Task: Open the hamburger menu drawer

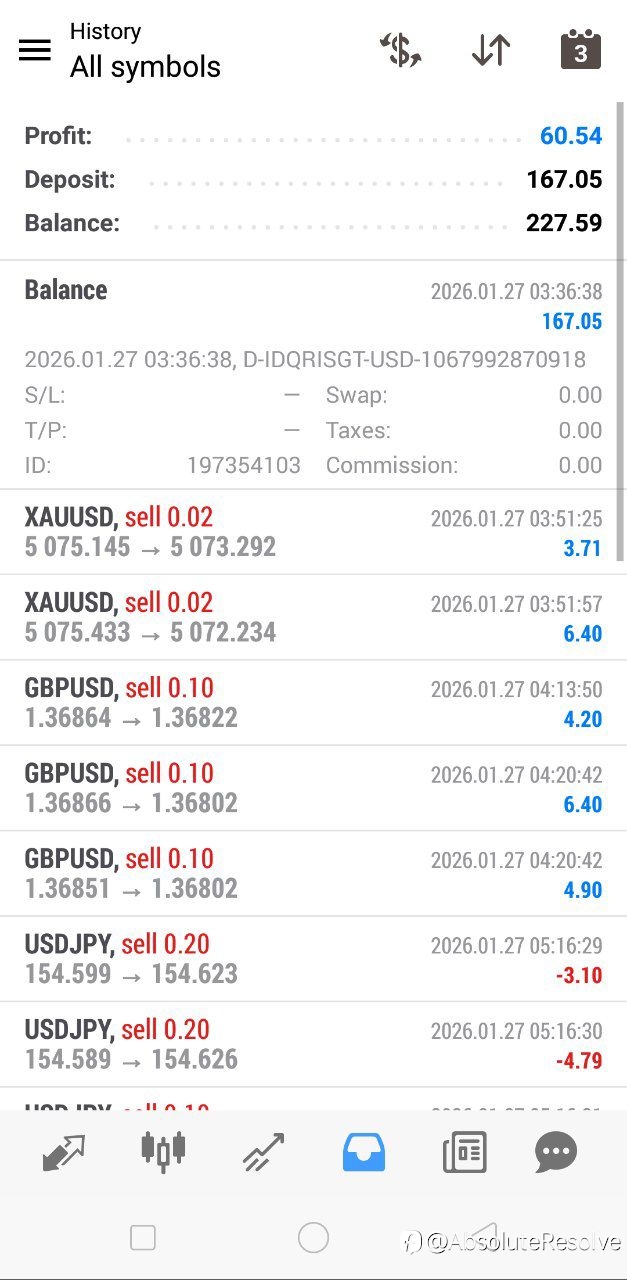Action: pos(35,50)
